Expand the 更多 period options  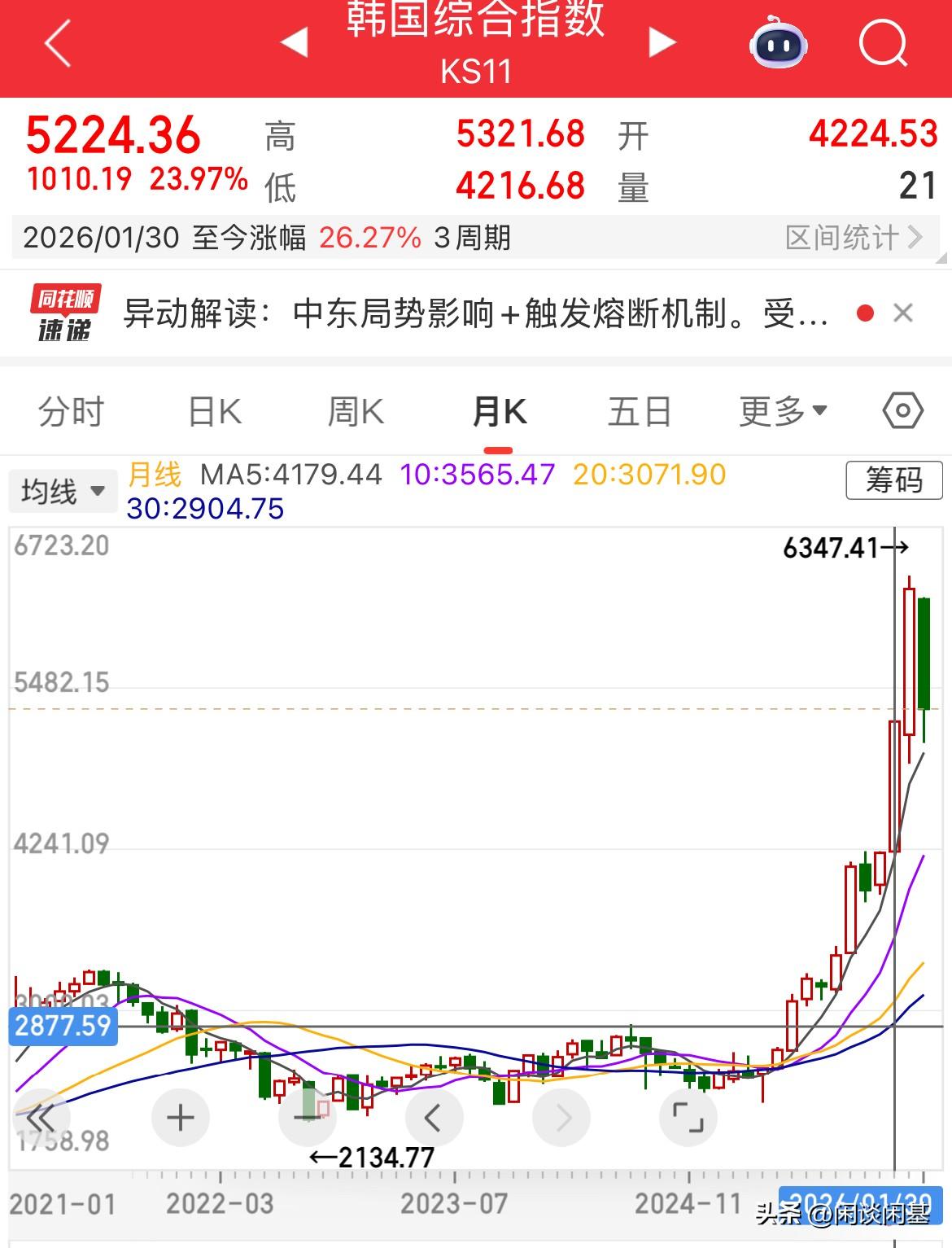coord(780,411)
